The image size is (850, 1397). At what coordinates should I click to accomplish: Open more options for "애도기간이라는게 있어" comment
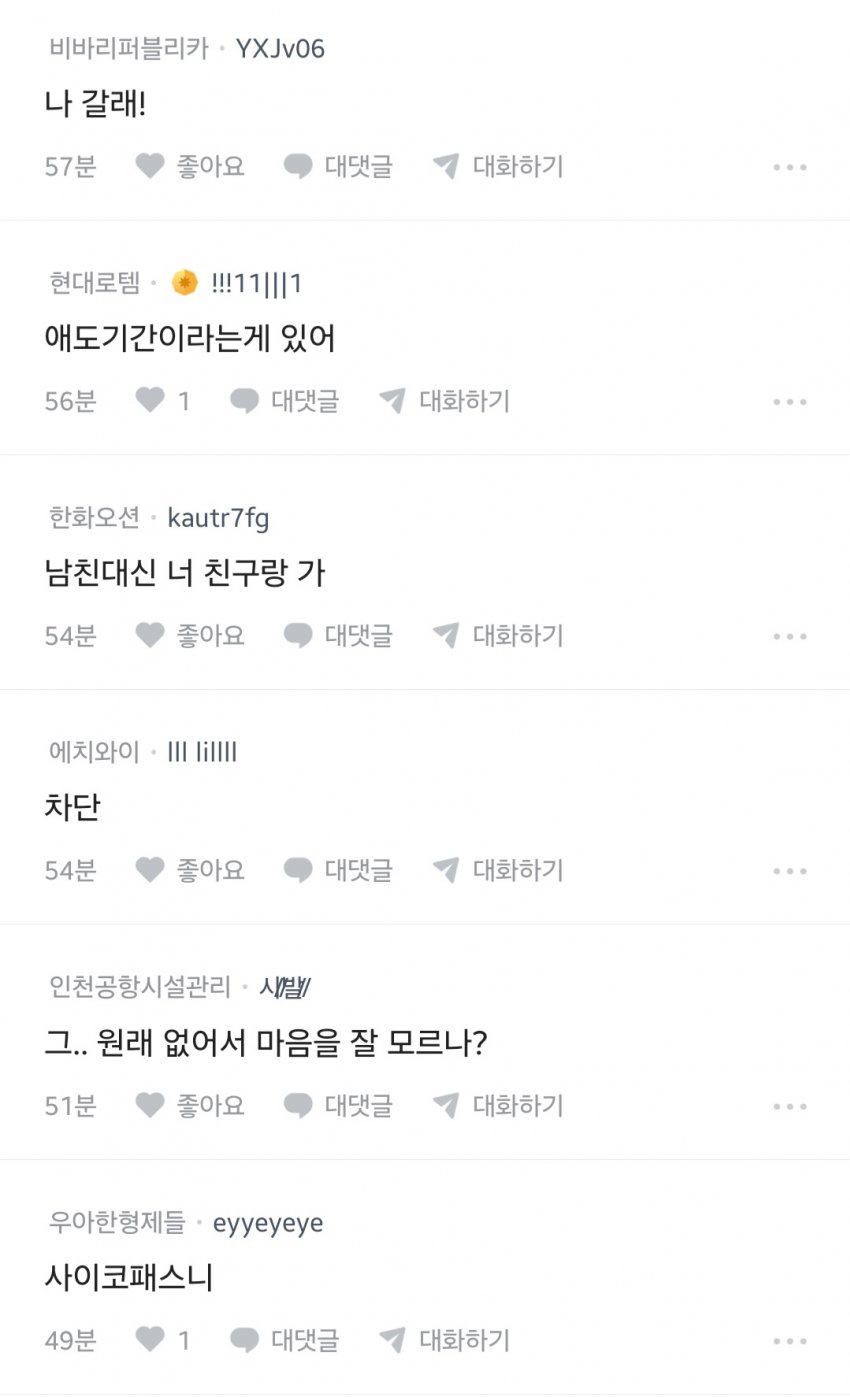tap(789, 402)
